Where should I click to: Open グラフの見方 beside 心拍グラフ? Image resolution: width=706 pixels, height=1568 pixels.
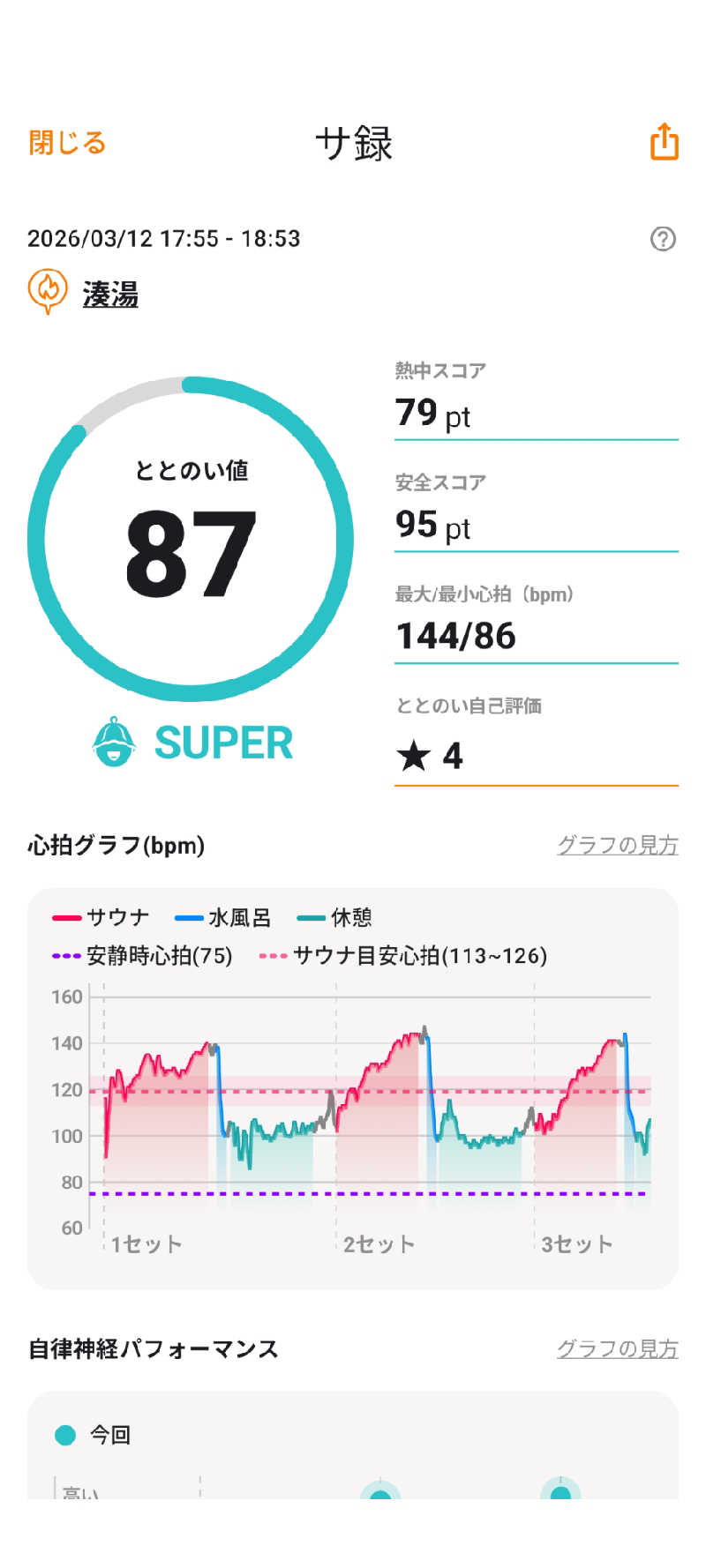[617, 845]
